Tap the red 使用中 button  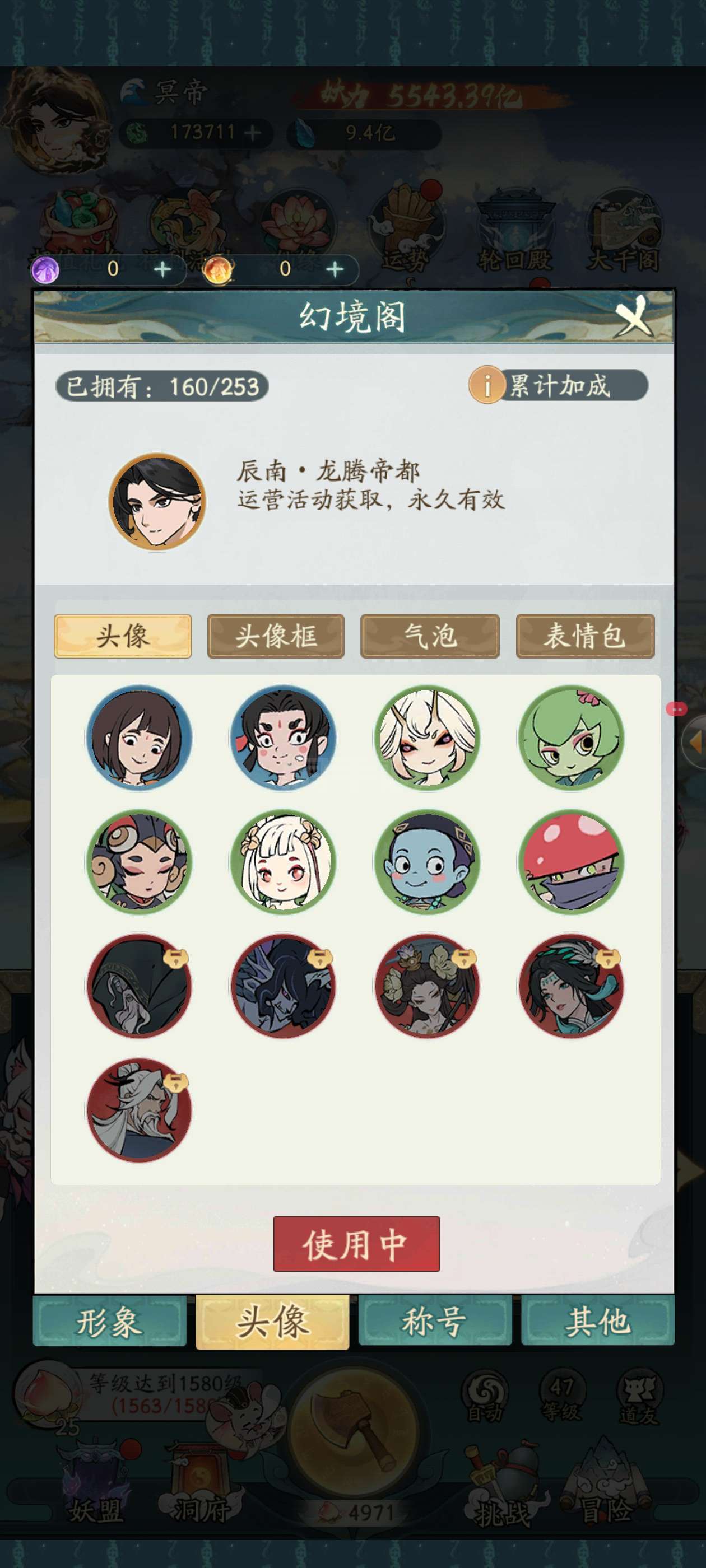pyautogui.click(x=356, y=1244)
